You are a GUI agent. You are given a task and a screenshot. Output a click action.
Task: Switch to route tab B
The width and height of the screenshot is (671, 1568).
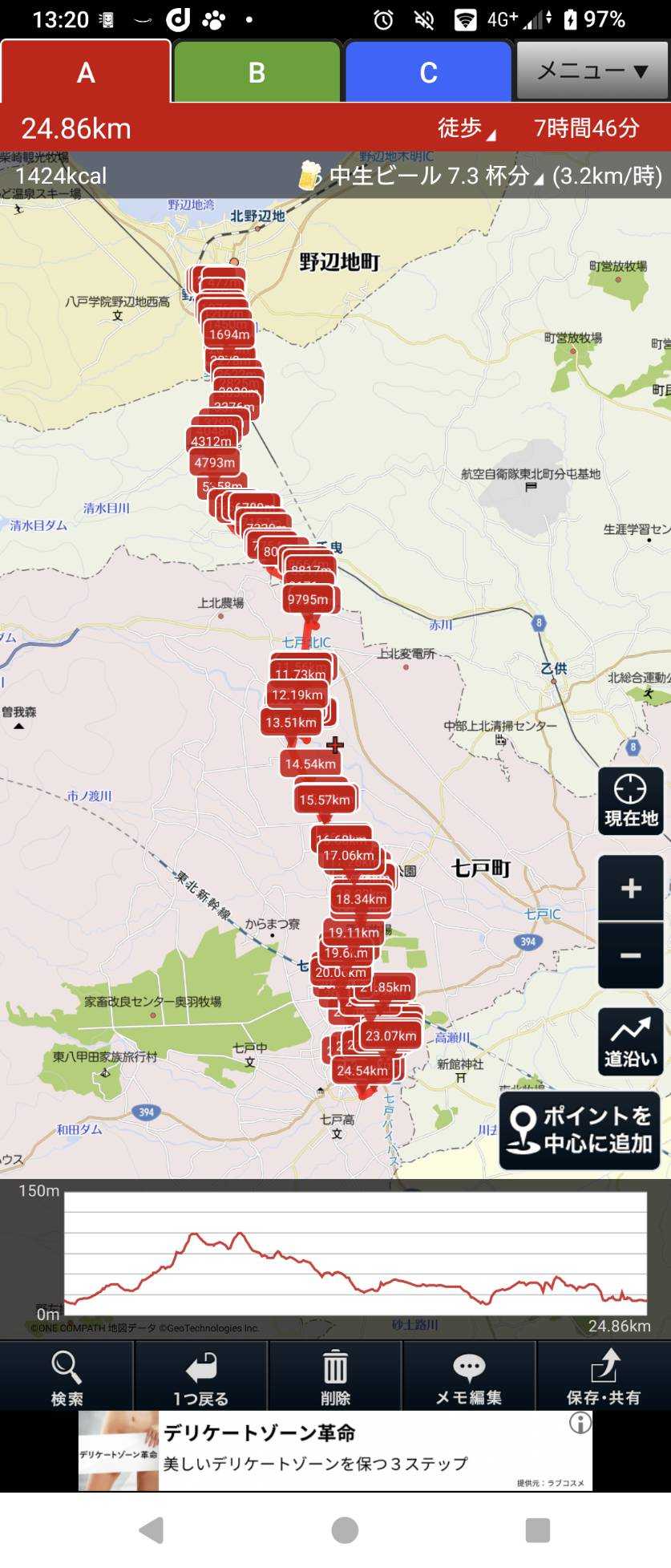pos(257,72)
